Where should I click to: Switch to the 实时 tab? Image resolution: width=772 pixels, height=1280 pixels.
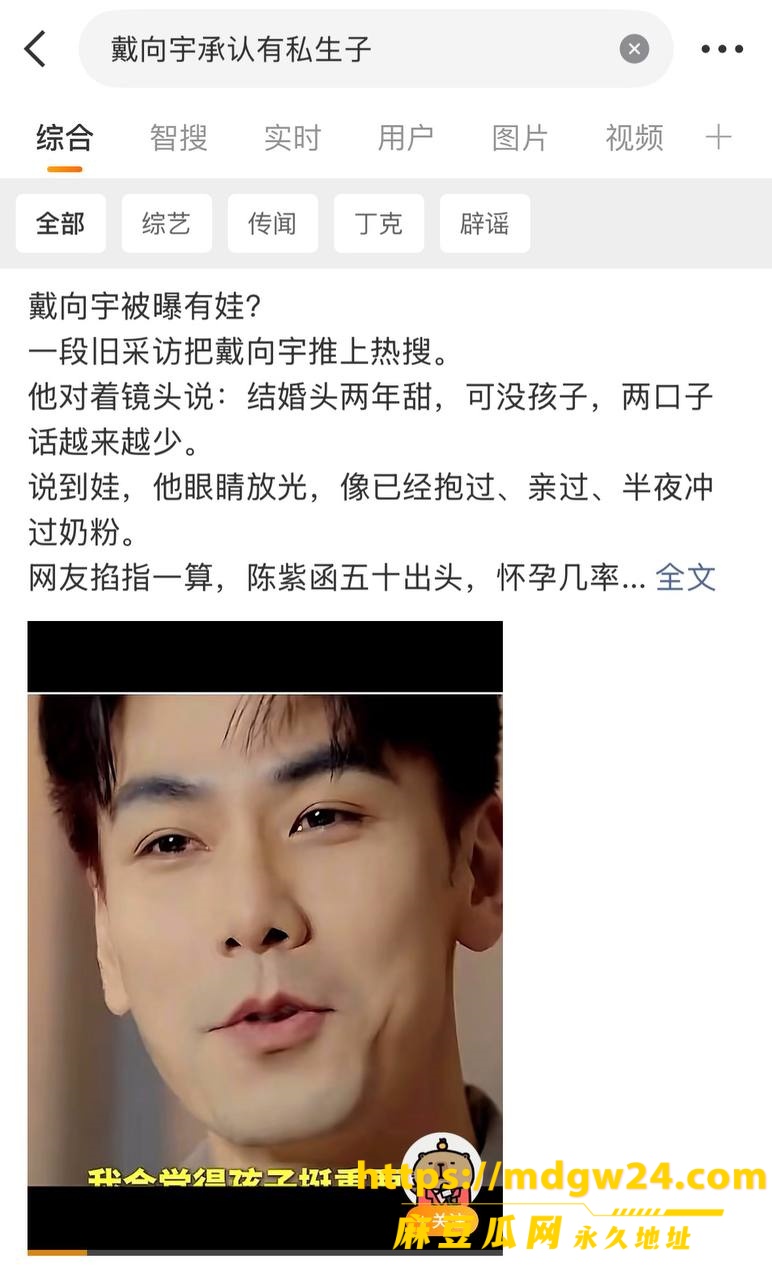(292, 137)
